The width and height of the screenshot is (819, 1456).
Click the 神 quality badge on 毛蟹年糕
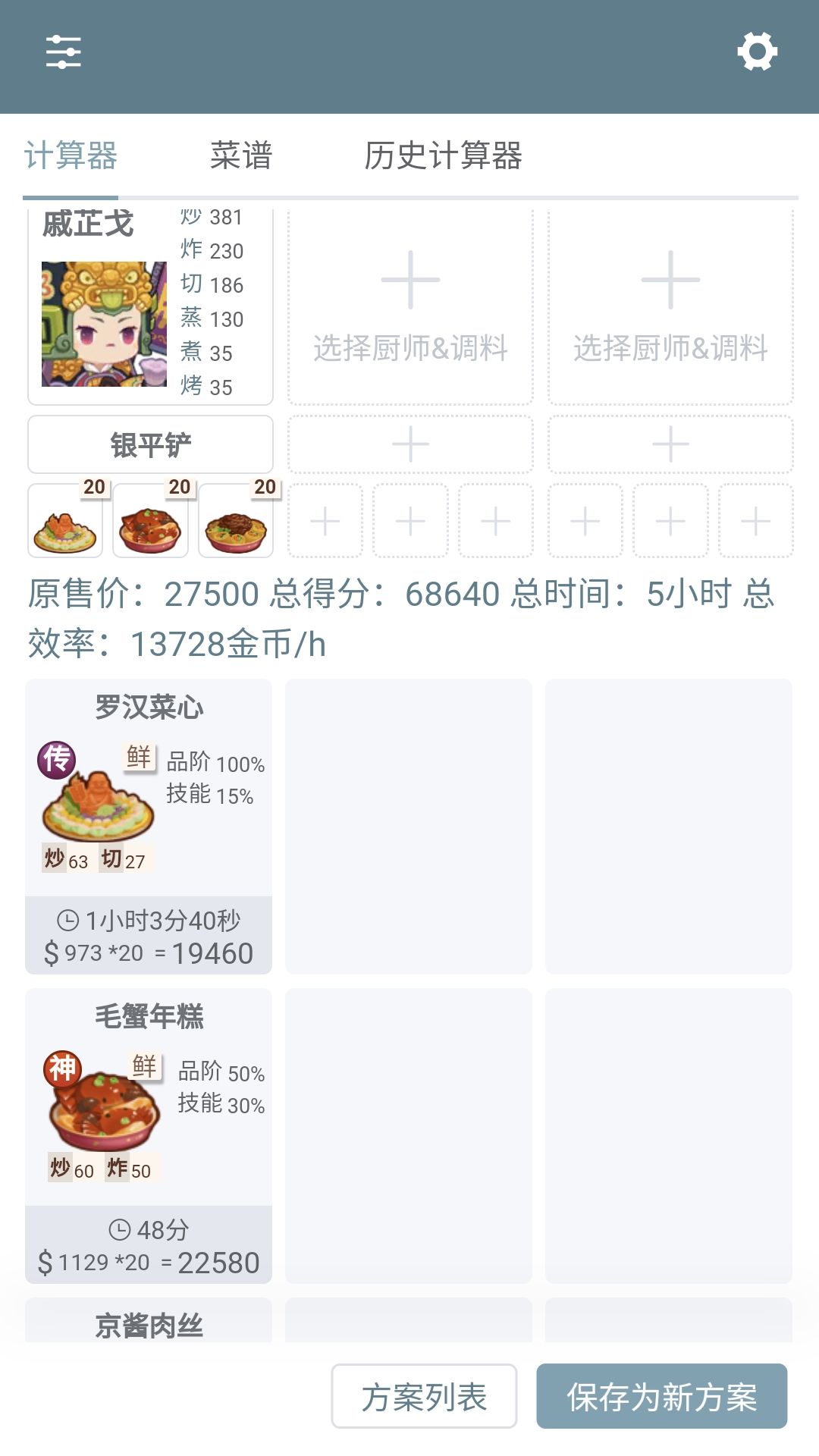(61, 1067)
